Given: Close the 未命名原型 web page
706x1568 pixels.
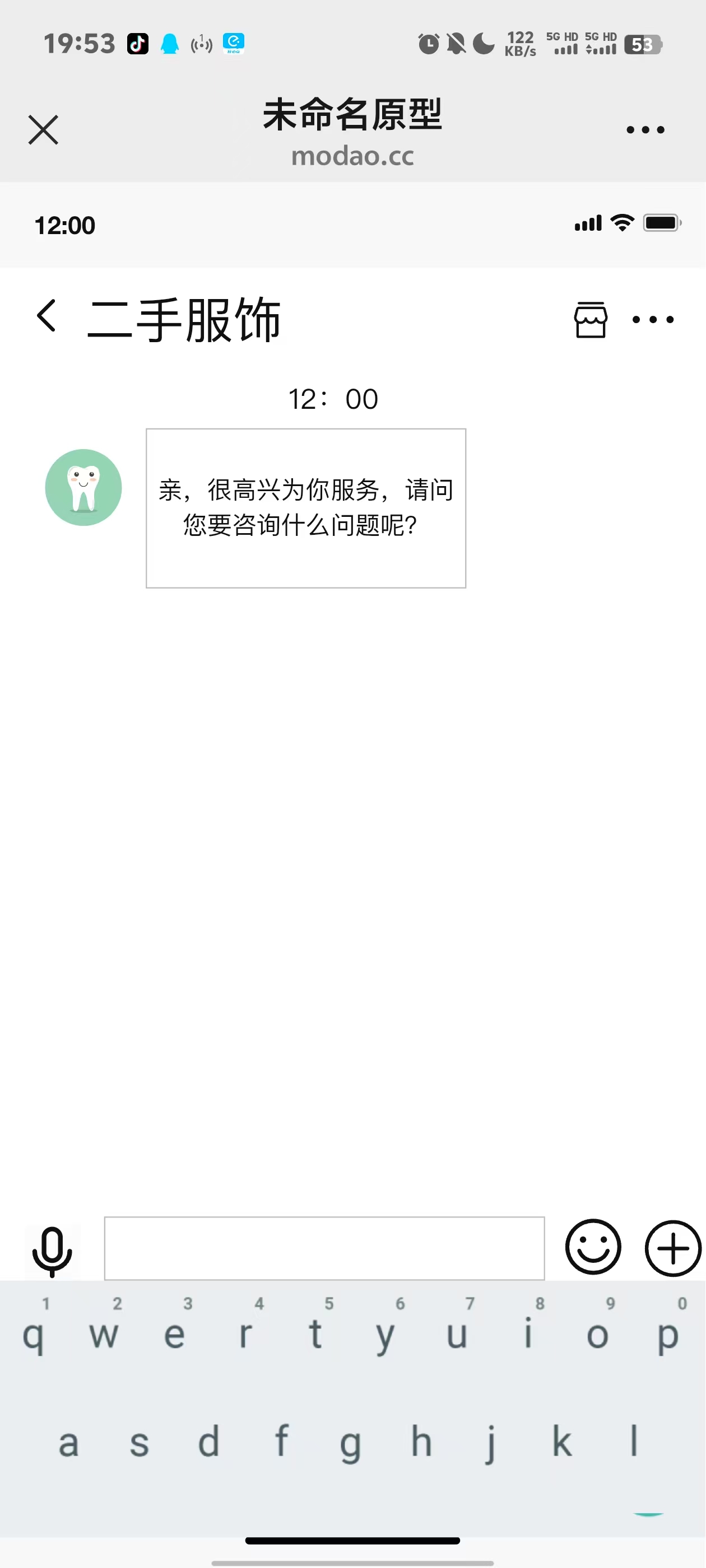Looking at the screenshot, I should click(43, 130).
